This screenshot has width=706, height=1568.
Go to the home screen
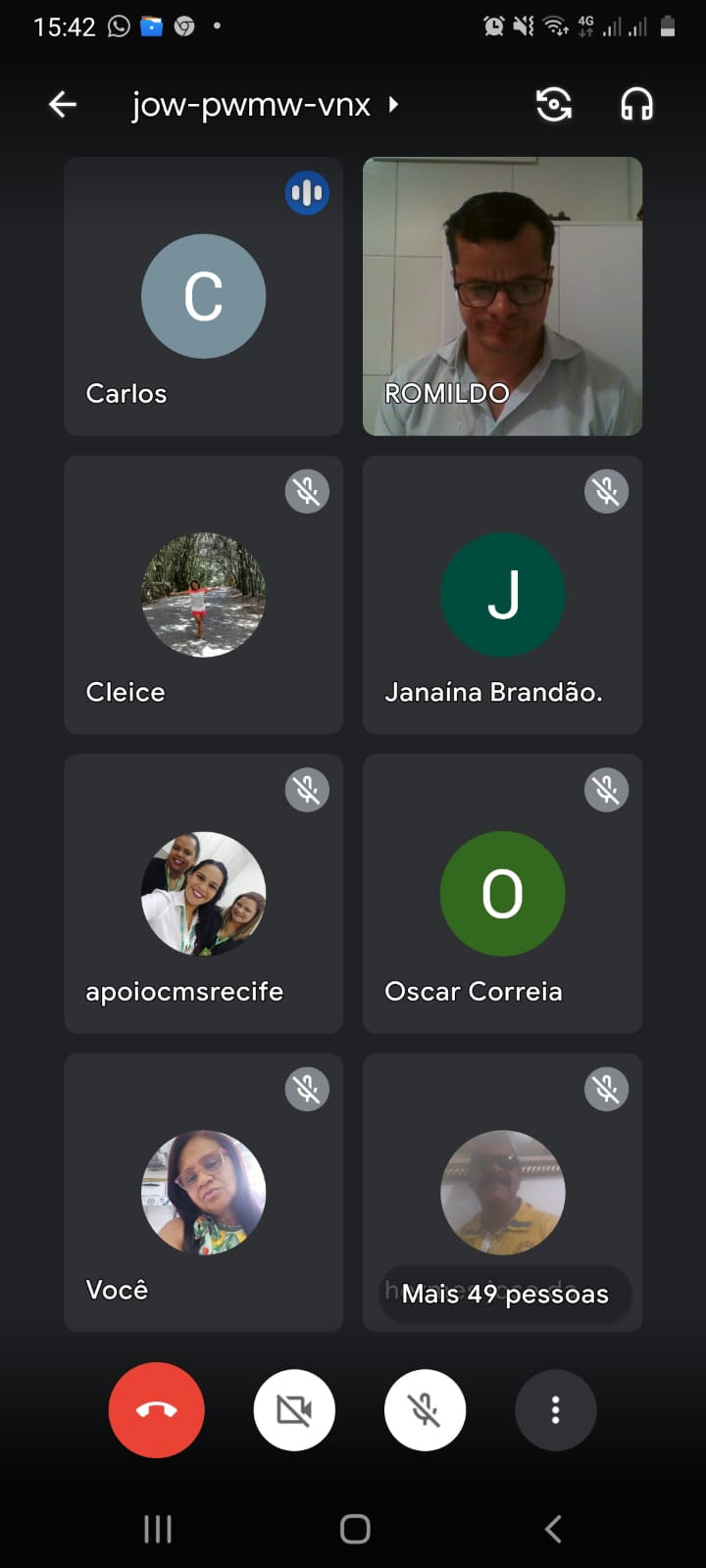(354, 1529)
